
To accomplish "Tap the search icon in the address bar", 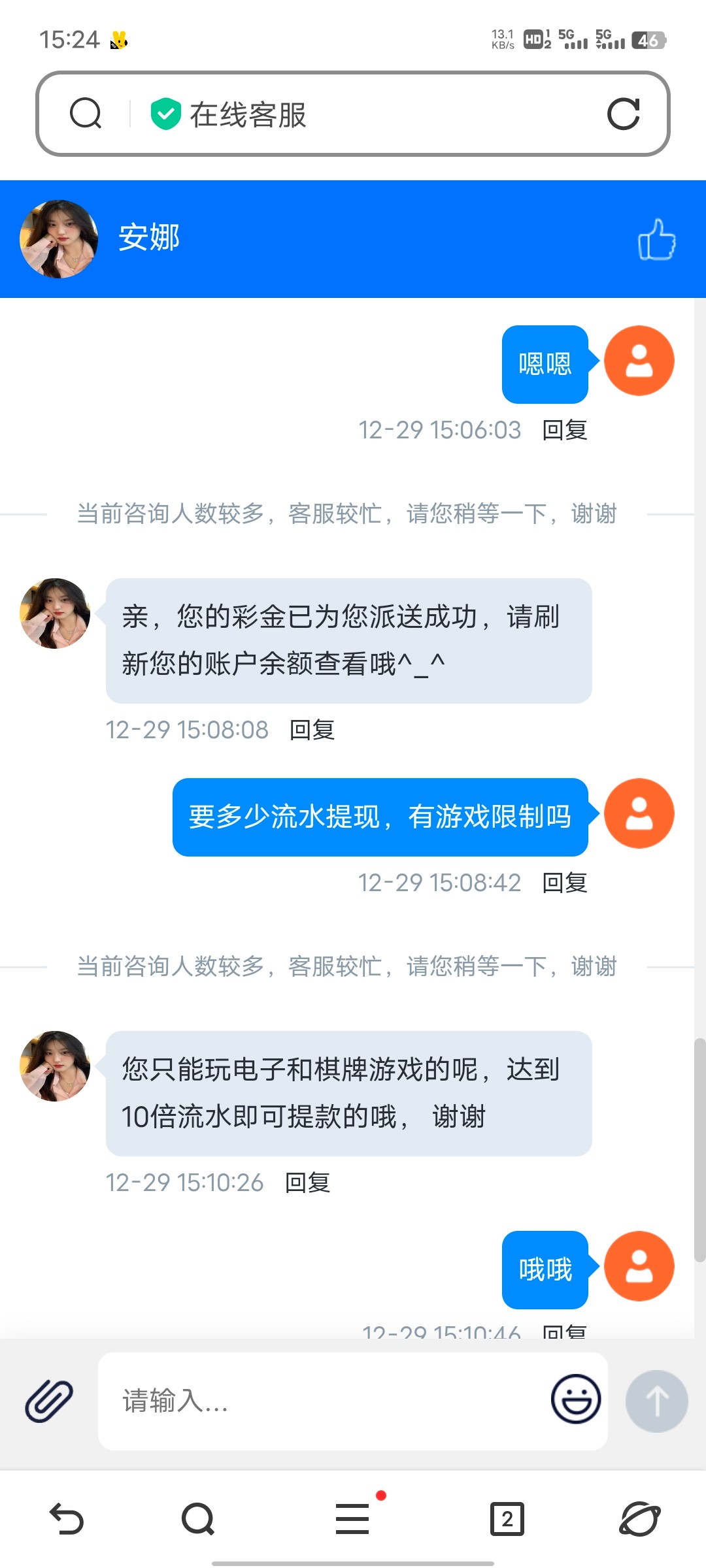I will point(86,114).
